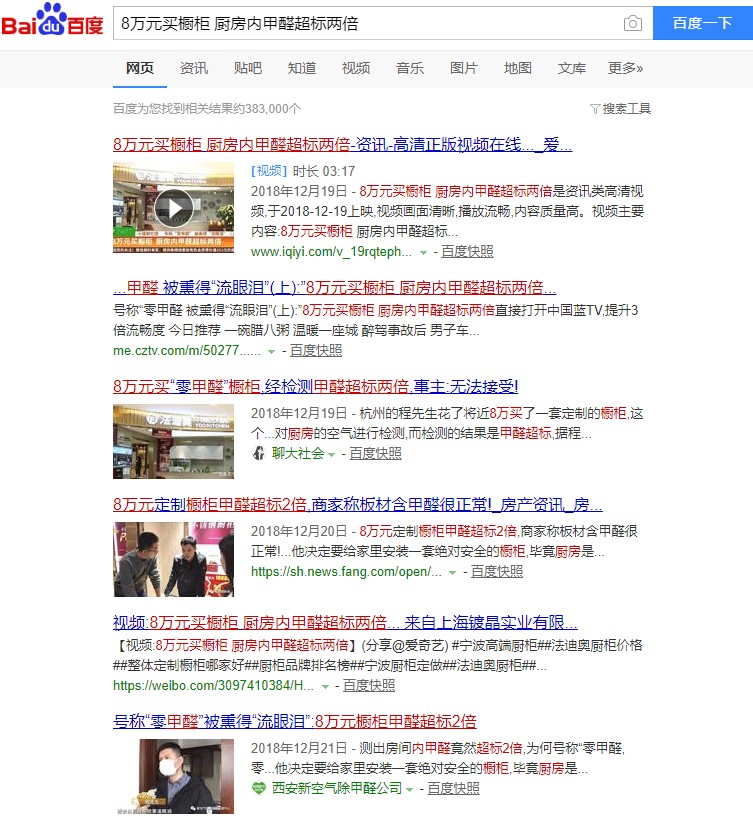Open 搜索工具 filter options
The height and width of the screenshot is (827, 753).
coord(621,108)
